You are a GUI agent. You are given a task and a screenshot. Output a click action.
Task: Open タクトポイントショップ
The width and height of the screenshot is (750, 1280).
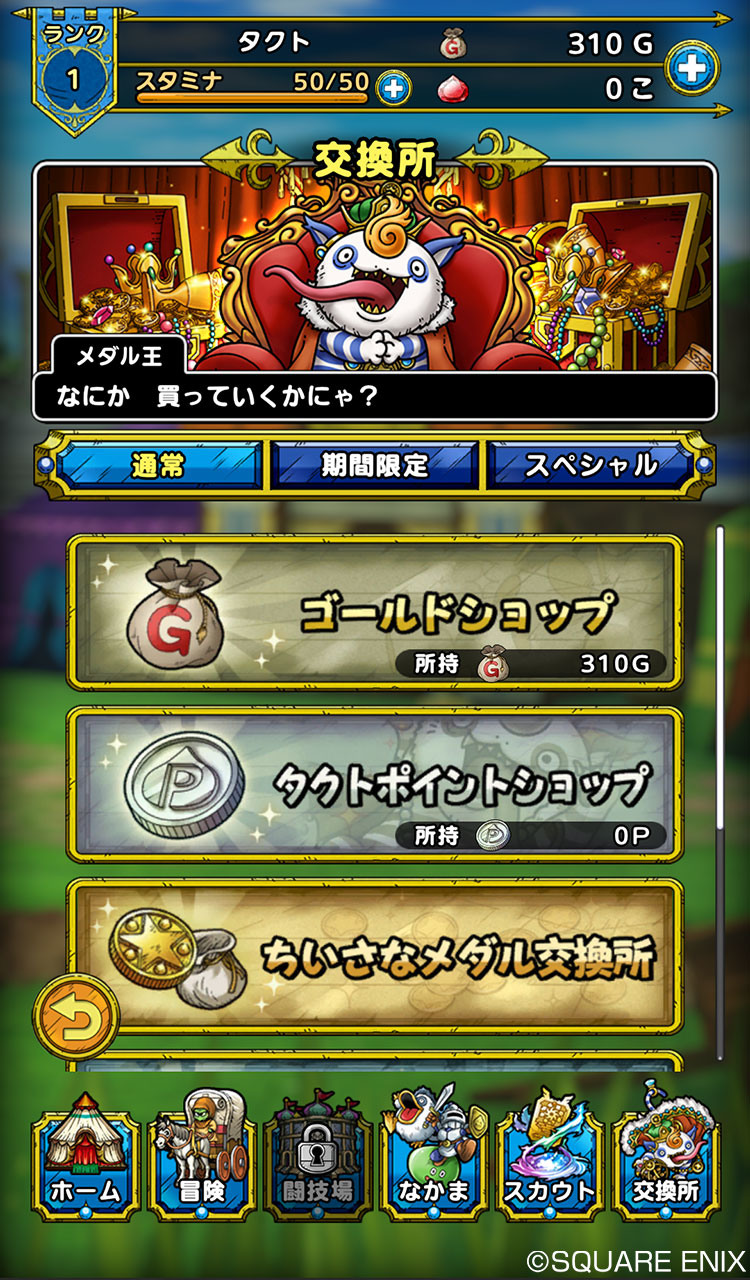pos(375,785)
